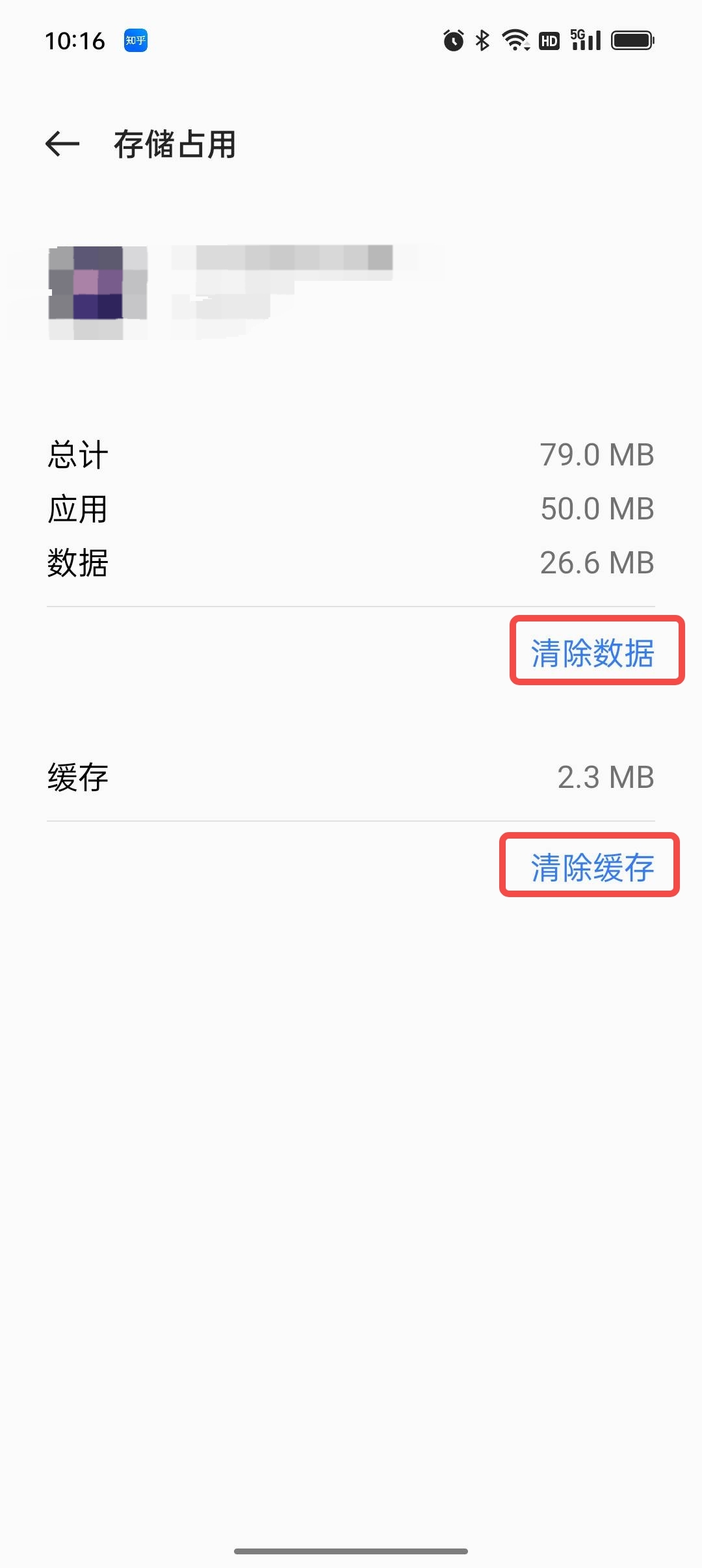This screenshot has width=702, height=1568.
Task: Select the 应用 row showing 50.0 MB
Action: [x=351, y=509]
